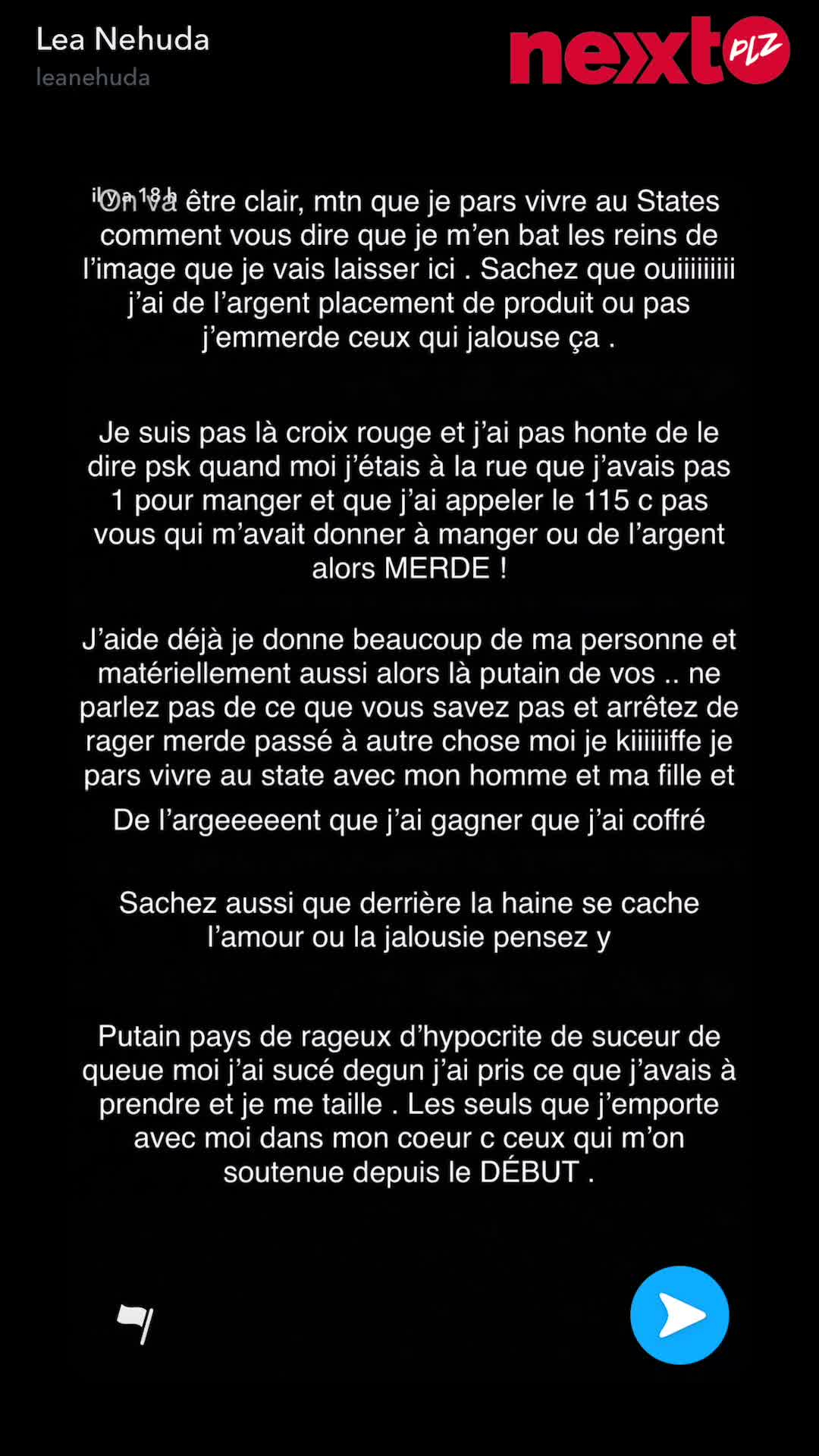The image size is (819, 1456).
Task: Open Lea Nehuda's profile
Action: coord(123,39)
